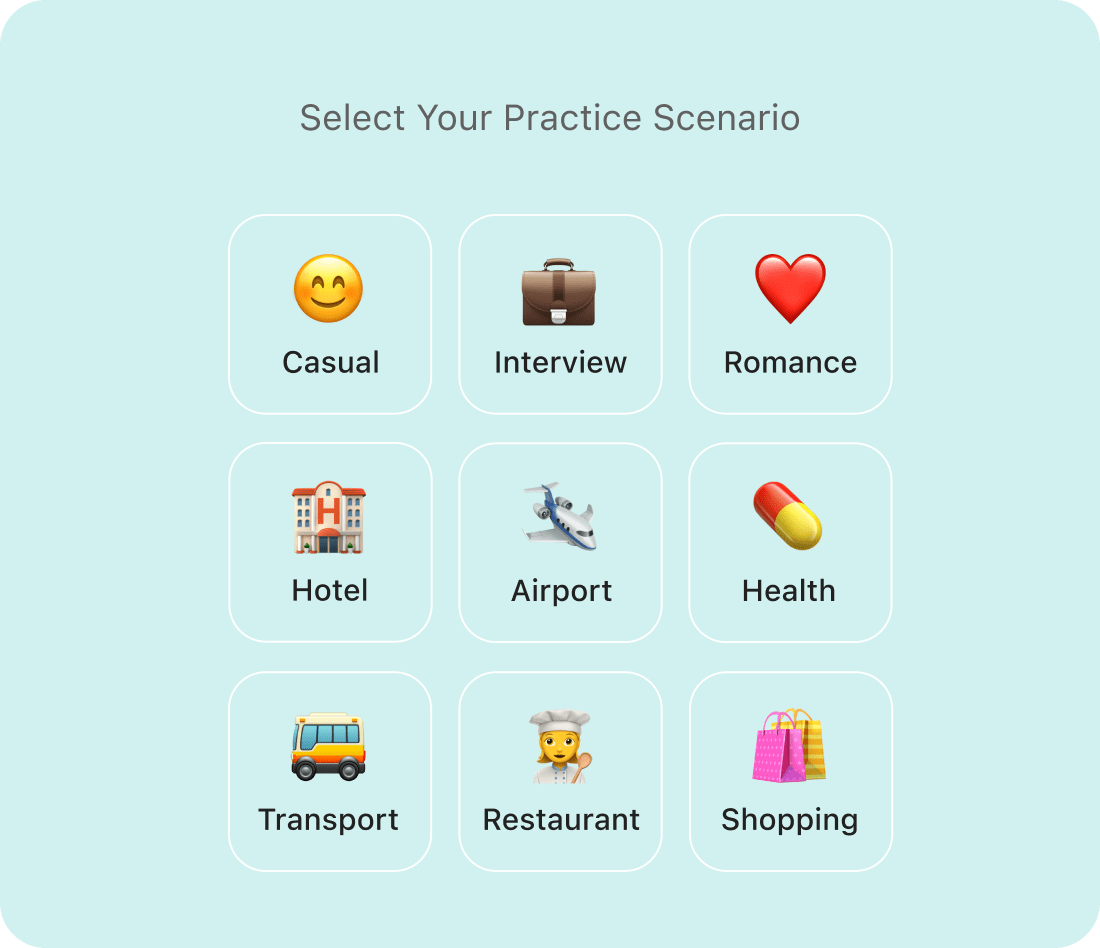Start the Transport scenario
The image size is (1100, 948).
tap(330, 771)
